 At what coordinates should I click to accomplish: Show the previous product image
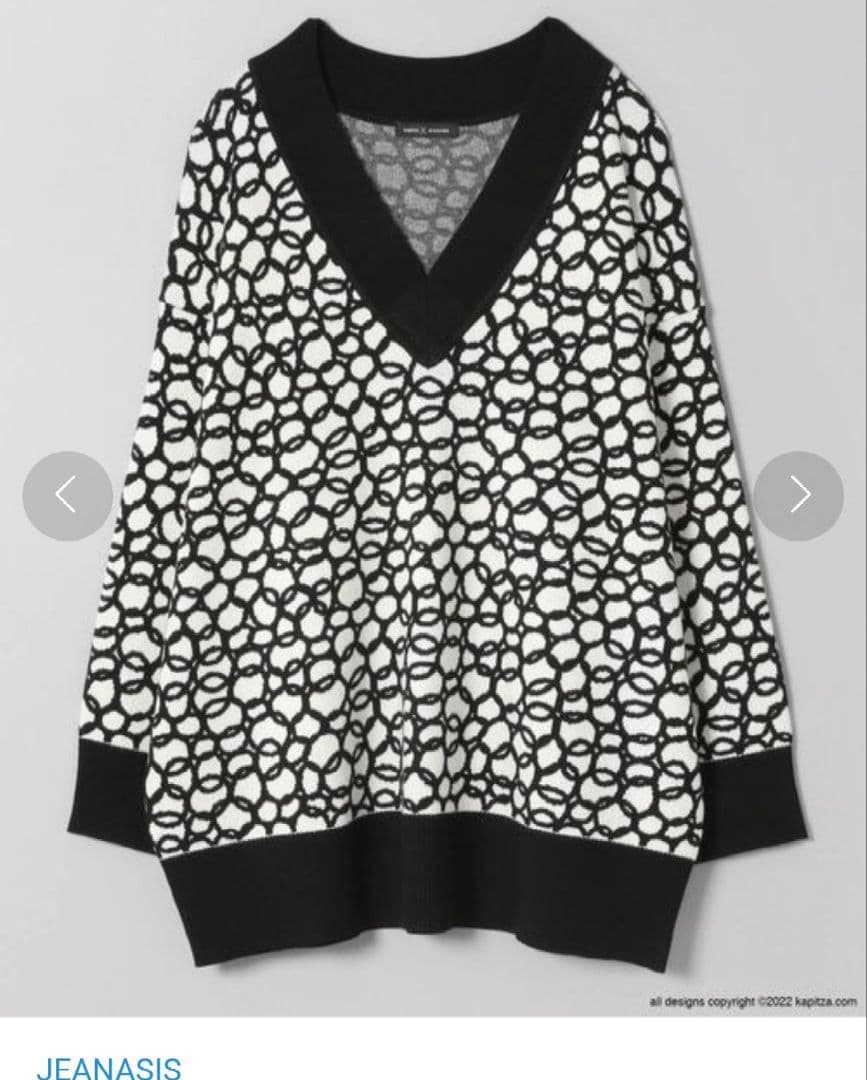67,495
